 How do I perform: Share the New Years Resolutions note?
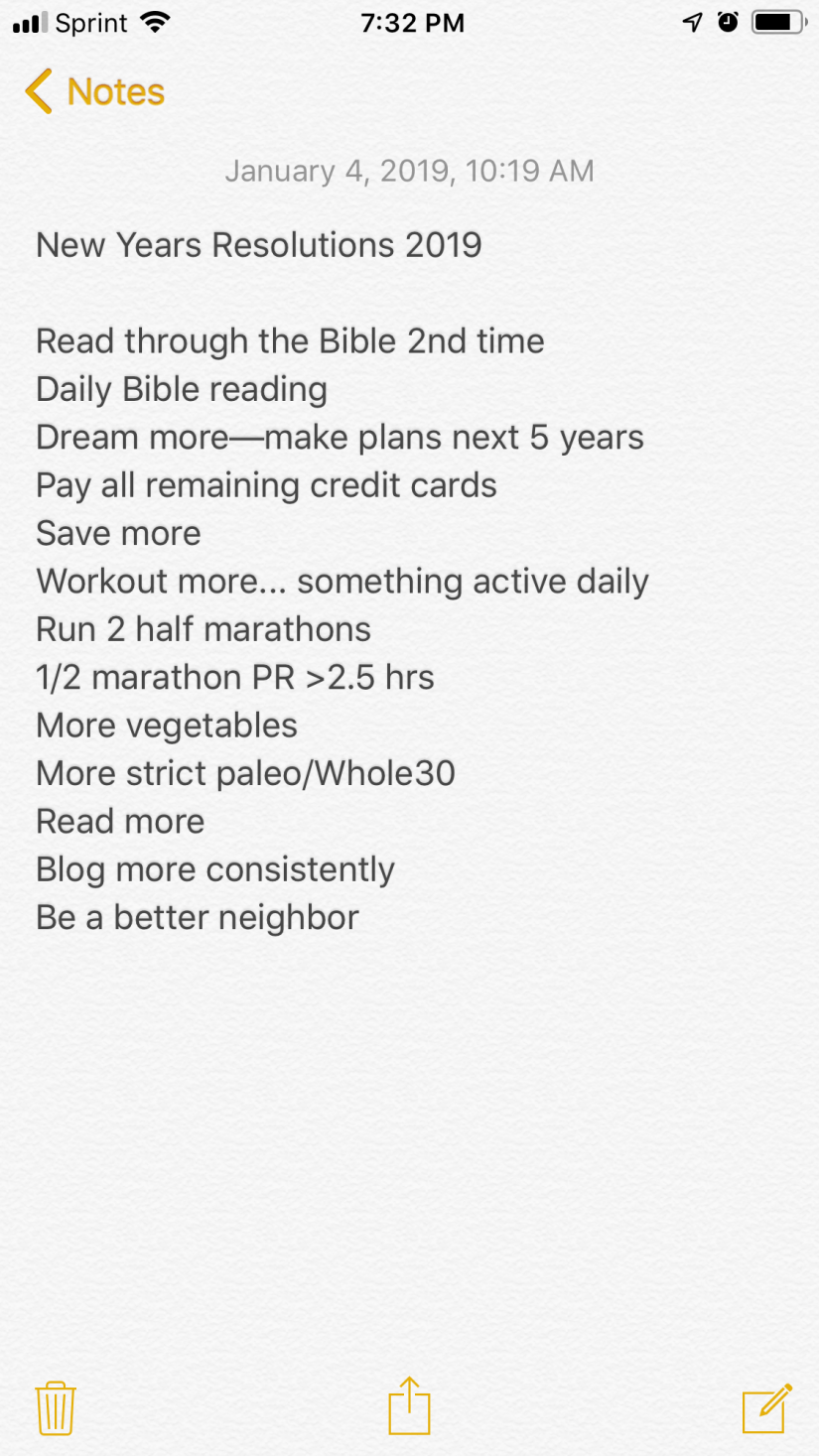coord(409,1405)
